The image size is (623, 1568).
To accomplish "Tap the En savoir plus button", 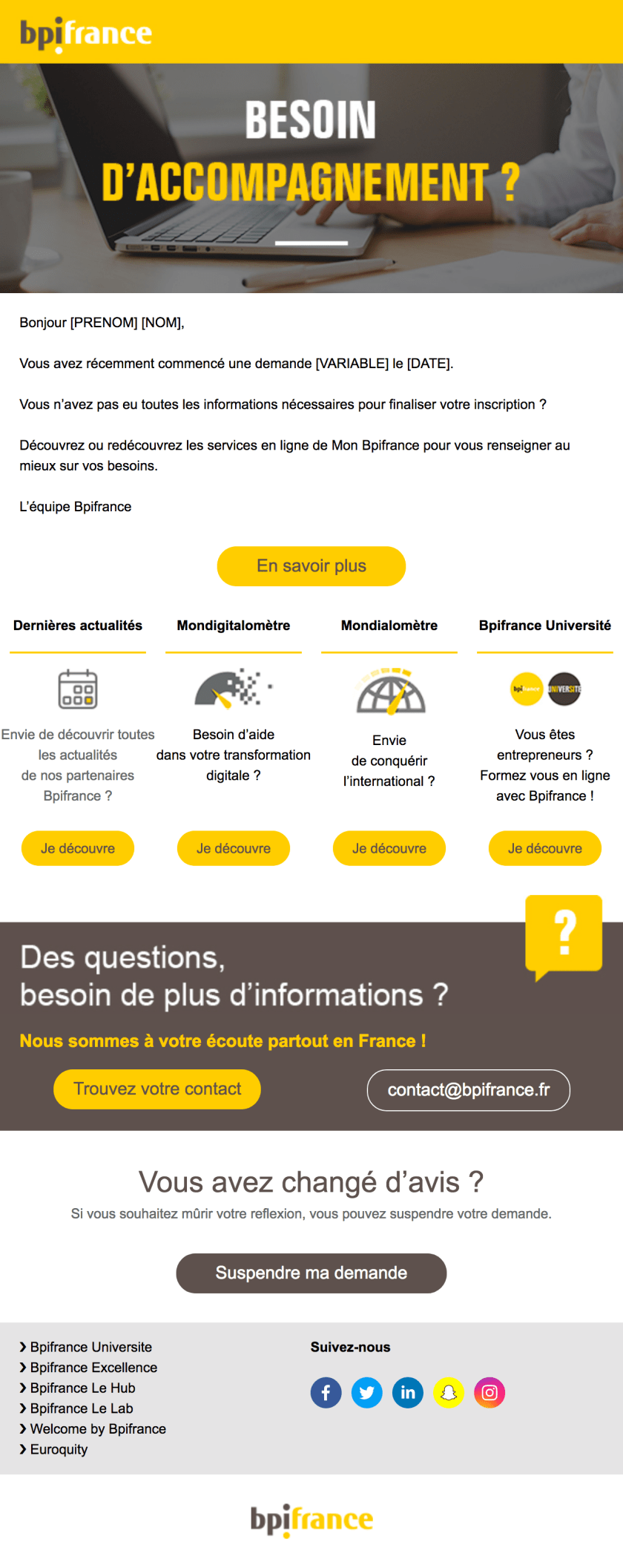I will [311, 566].
